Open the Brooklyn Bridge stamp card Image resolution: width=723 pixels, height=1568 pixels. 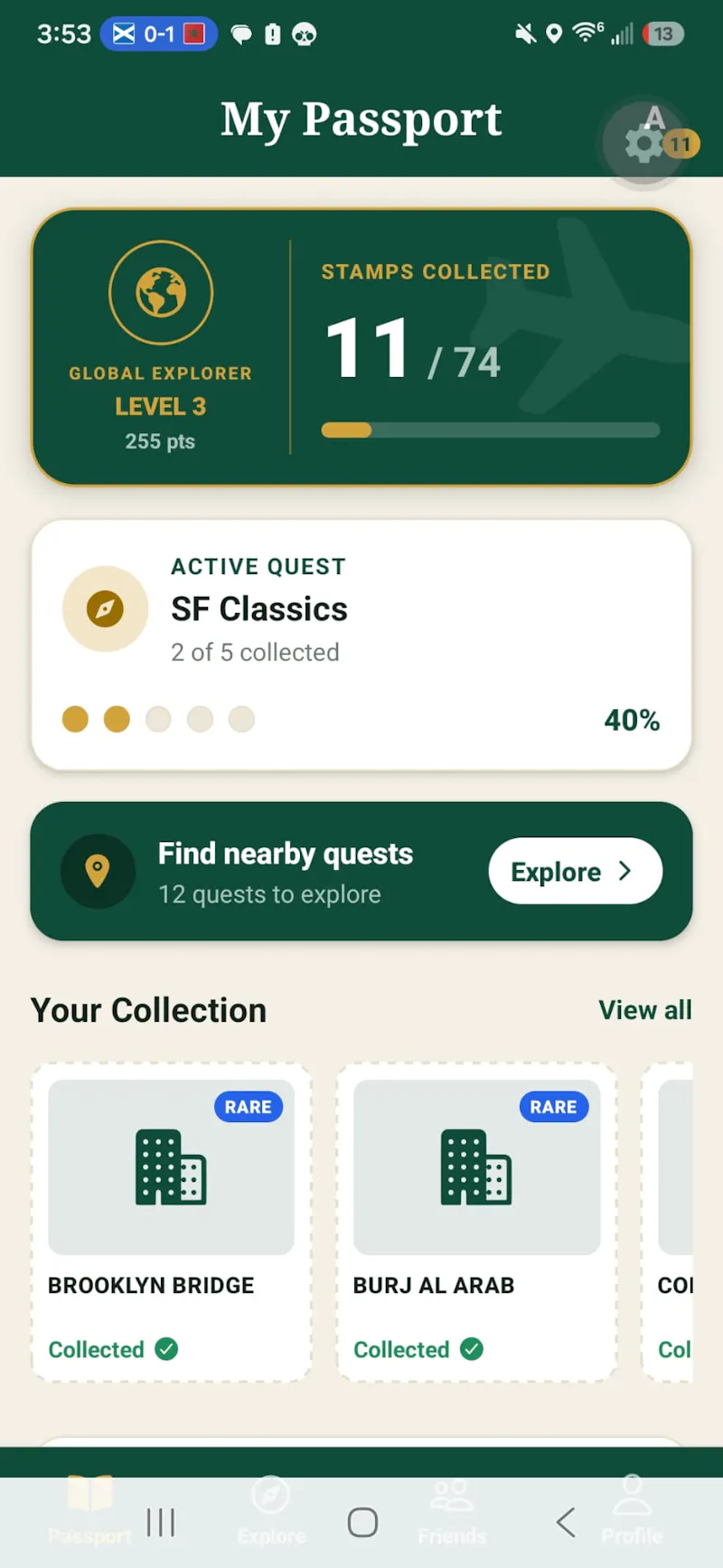(172, 1222)
